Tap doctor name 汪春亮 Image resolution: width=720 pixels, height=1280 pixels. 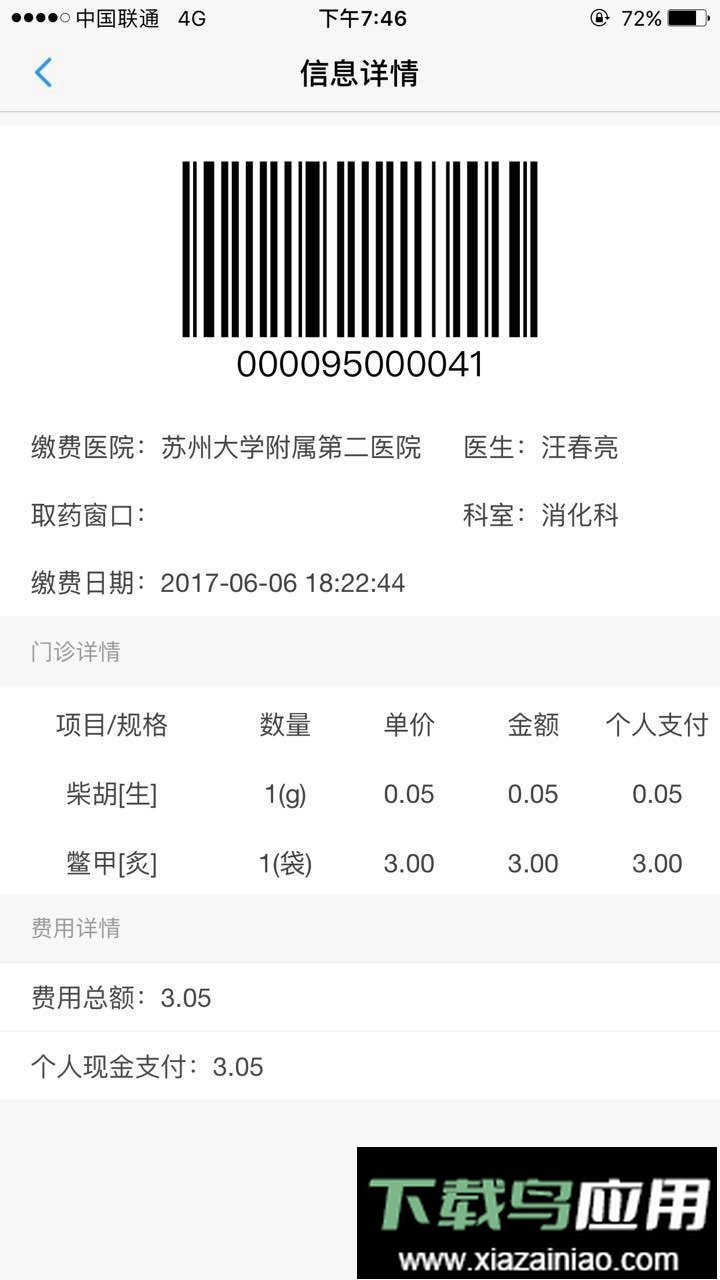pyautogui.click(x=580, y=448)
